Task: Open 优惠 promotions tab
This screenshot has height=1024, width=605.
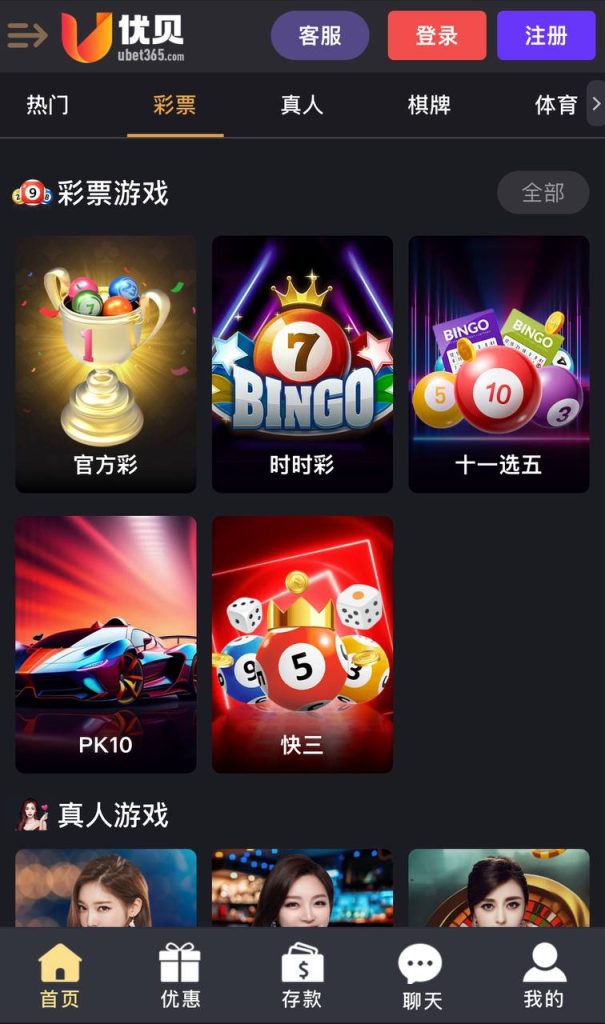Action: tap(181, 977)
